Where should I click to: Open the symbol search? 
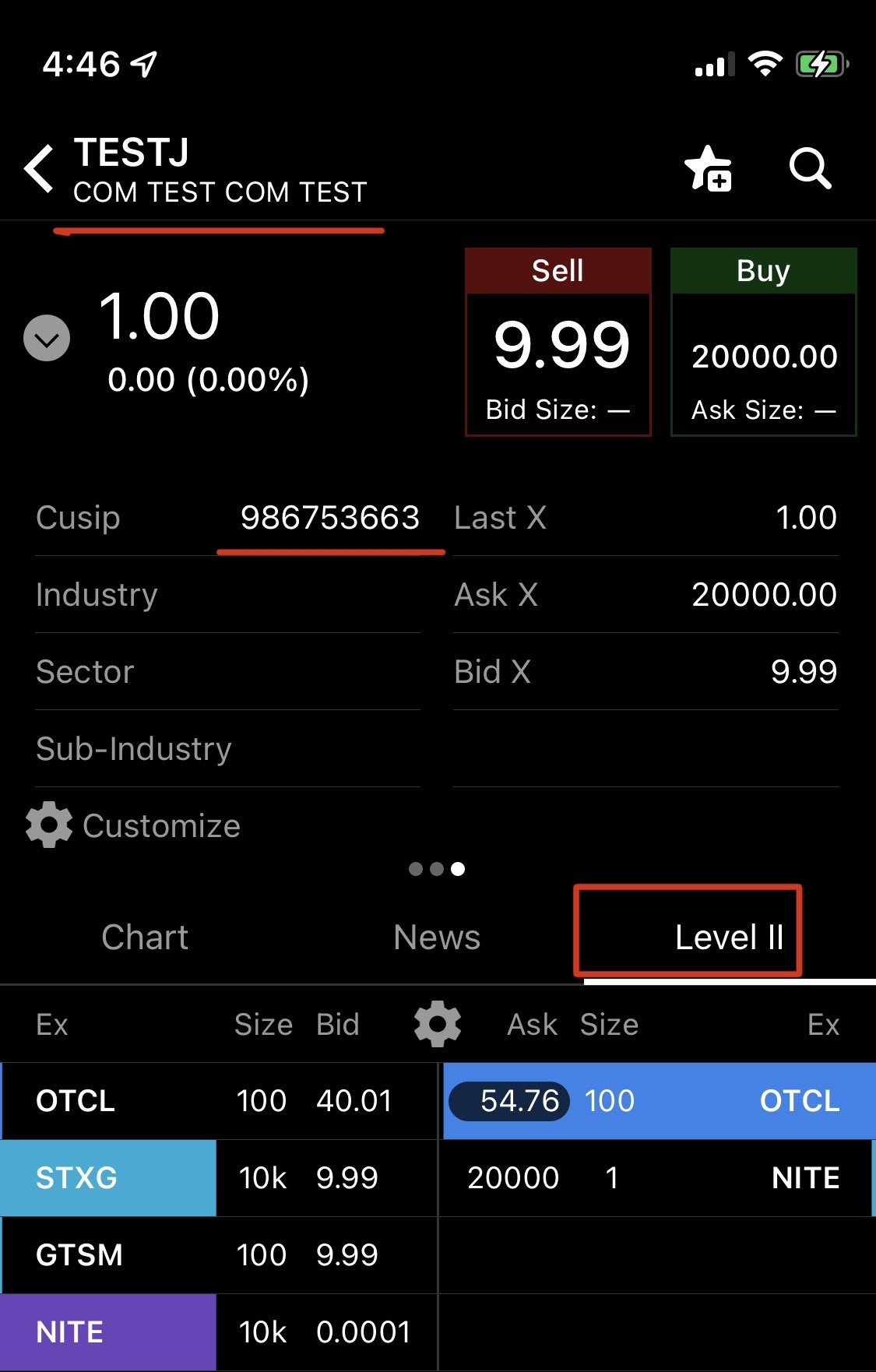tap(810, 168)
